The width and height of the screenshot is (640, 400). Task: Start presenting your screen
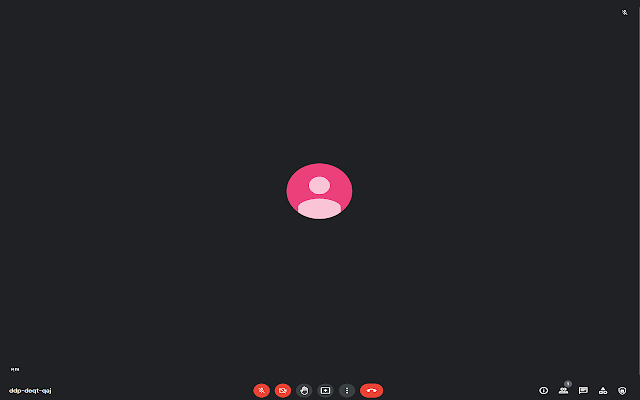(x=325, y=390)
